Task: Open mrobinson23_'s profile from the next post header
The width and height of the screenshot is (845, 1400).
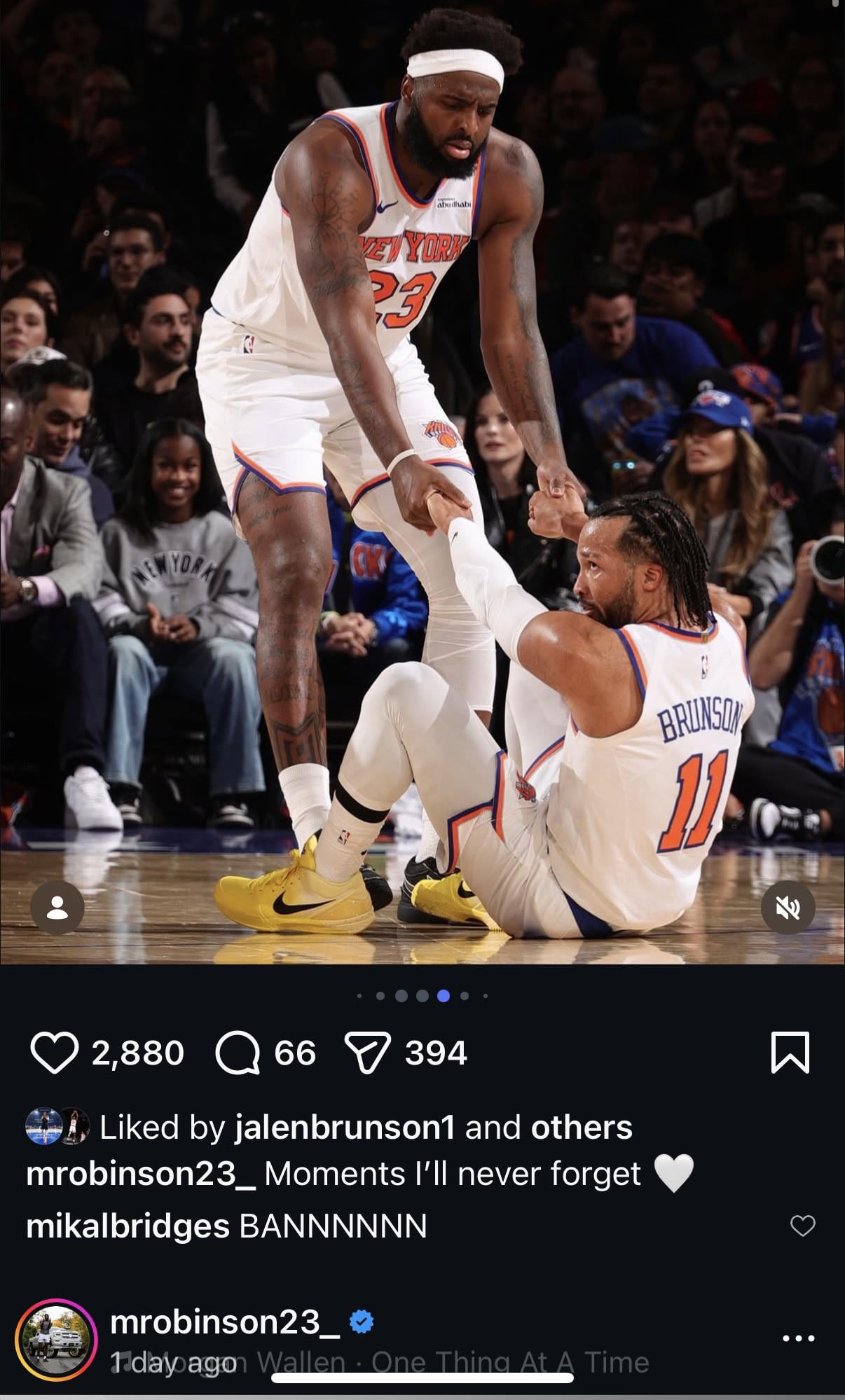Action: click(225, 1322)
